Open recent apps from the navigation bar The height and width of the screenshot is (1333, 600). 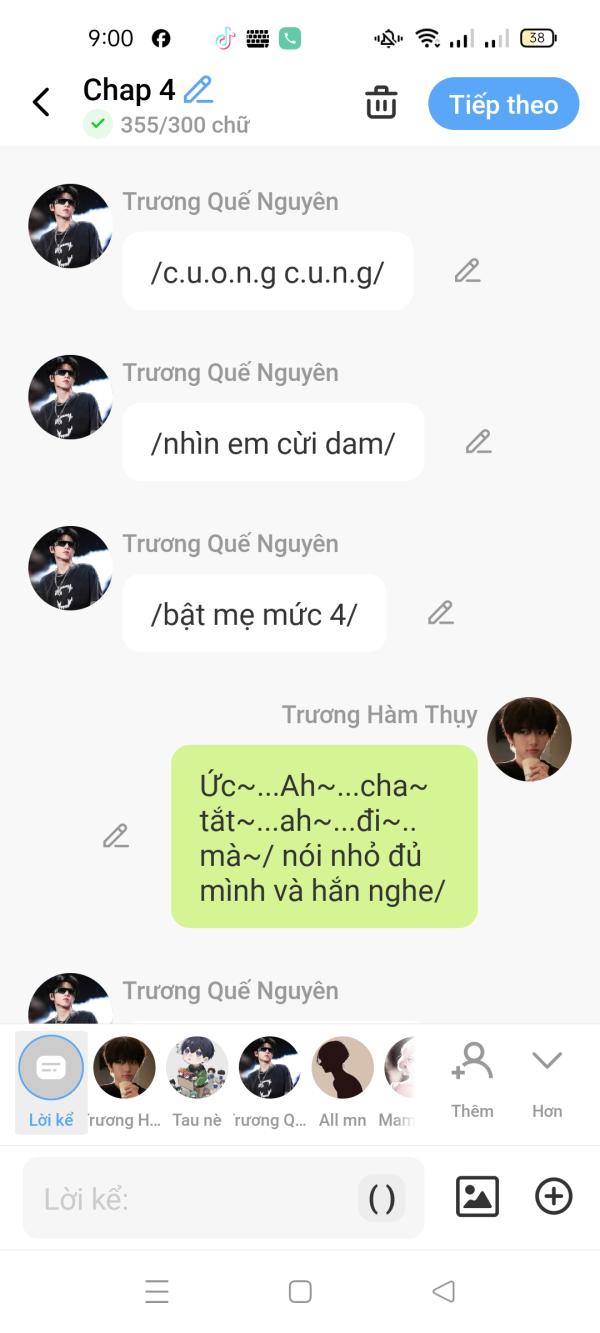click(x=157, y=1291)
